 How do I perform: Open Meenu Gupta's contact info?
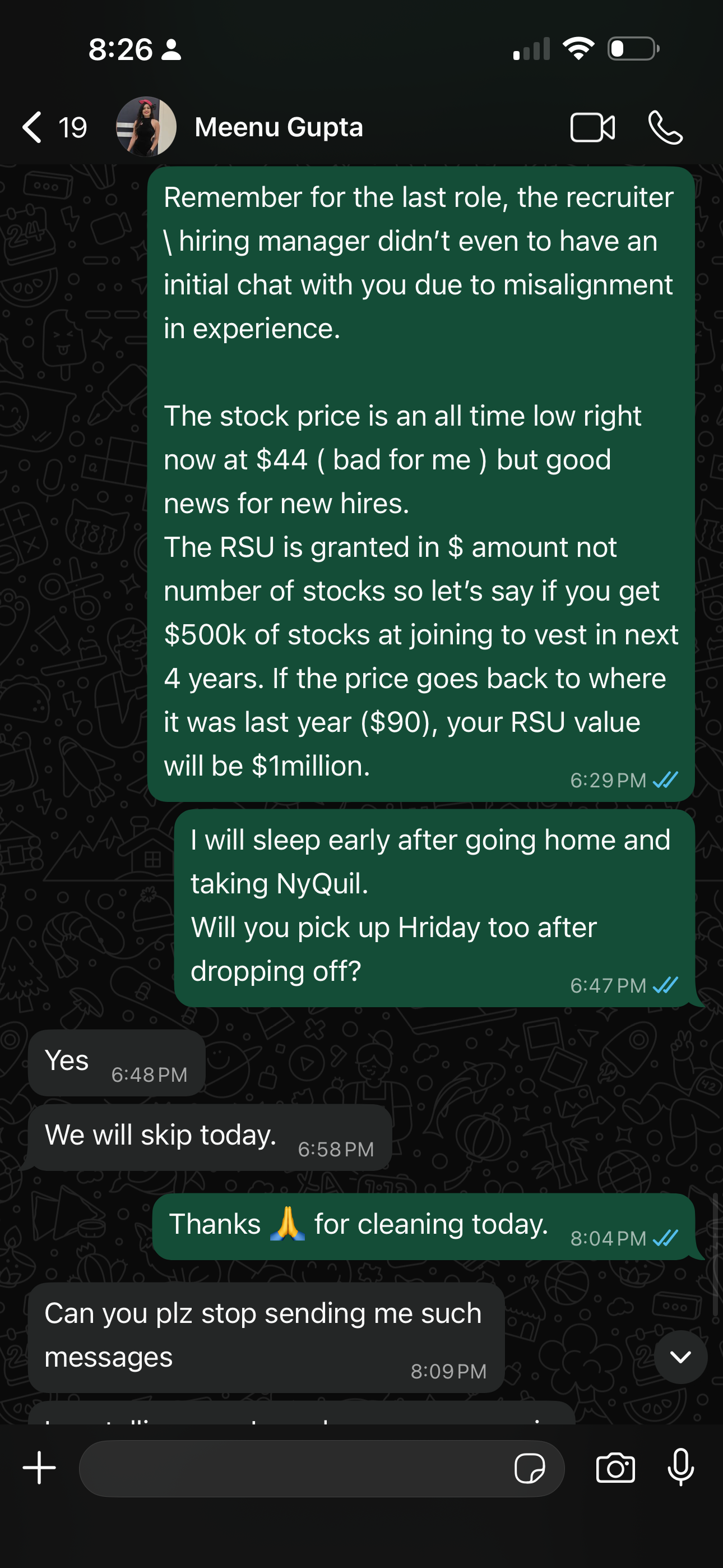coord(279,127)
